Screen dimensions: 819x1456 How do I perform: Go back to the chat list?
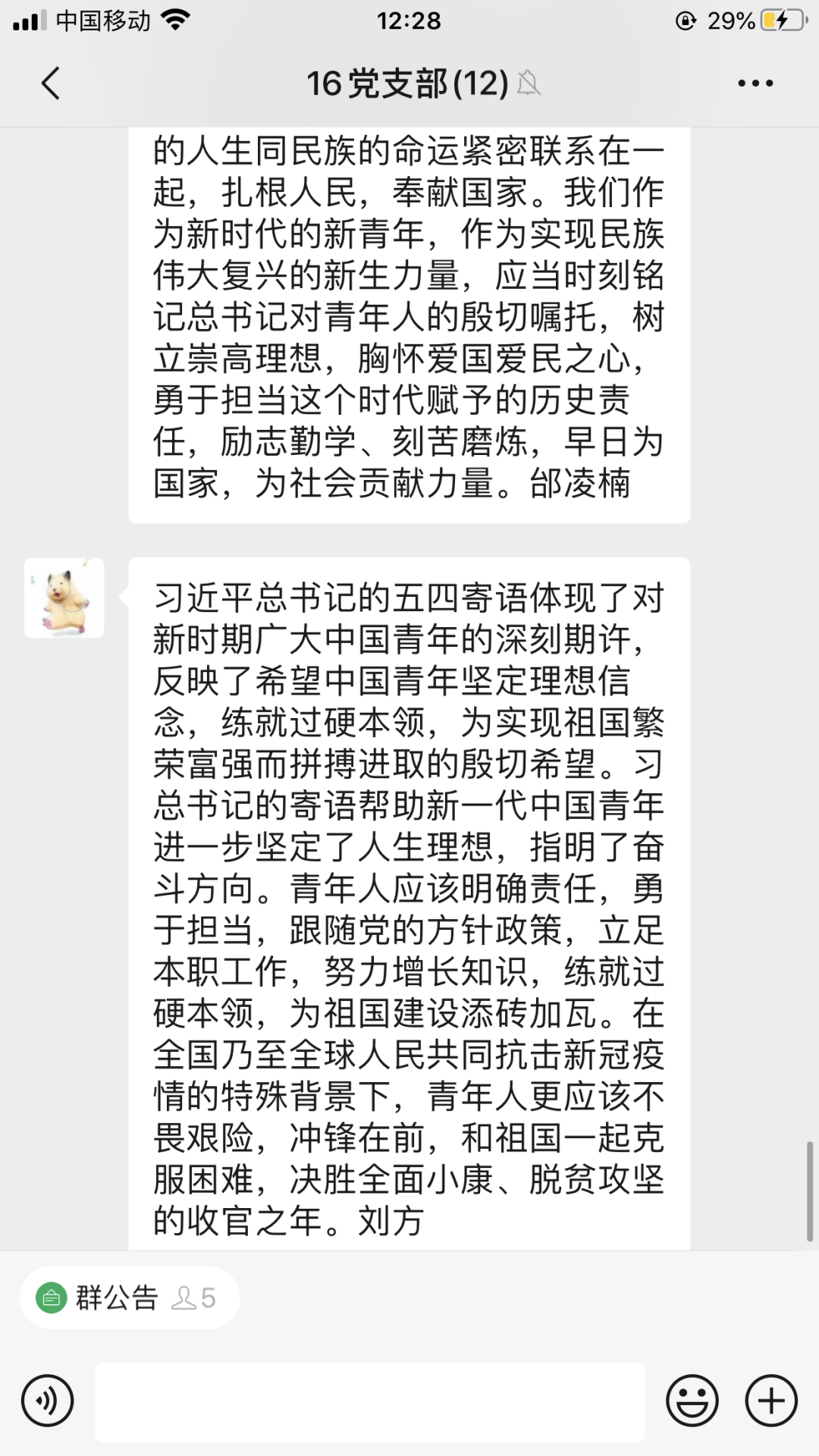pos(50,83)
